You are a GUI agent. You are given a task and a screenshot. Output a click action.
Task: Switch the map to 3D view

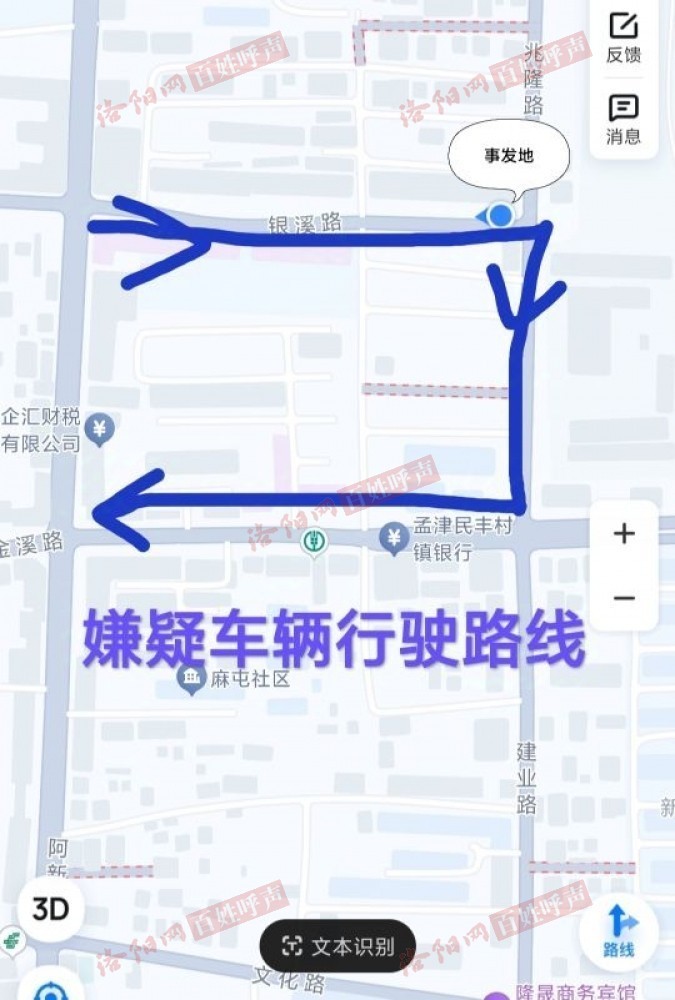tap(50, 909)
